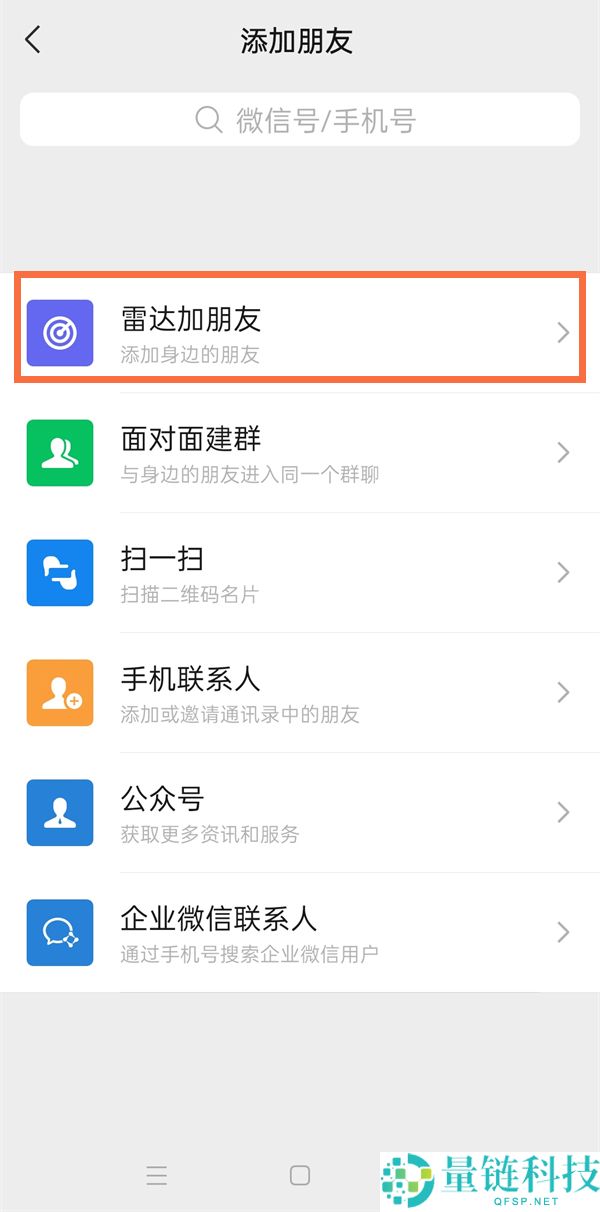600x1212 pixels.
Task: Open 雷达加朋友 to add nearby friends
Action: pos(300,332)
